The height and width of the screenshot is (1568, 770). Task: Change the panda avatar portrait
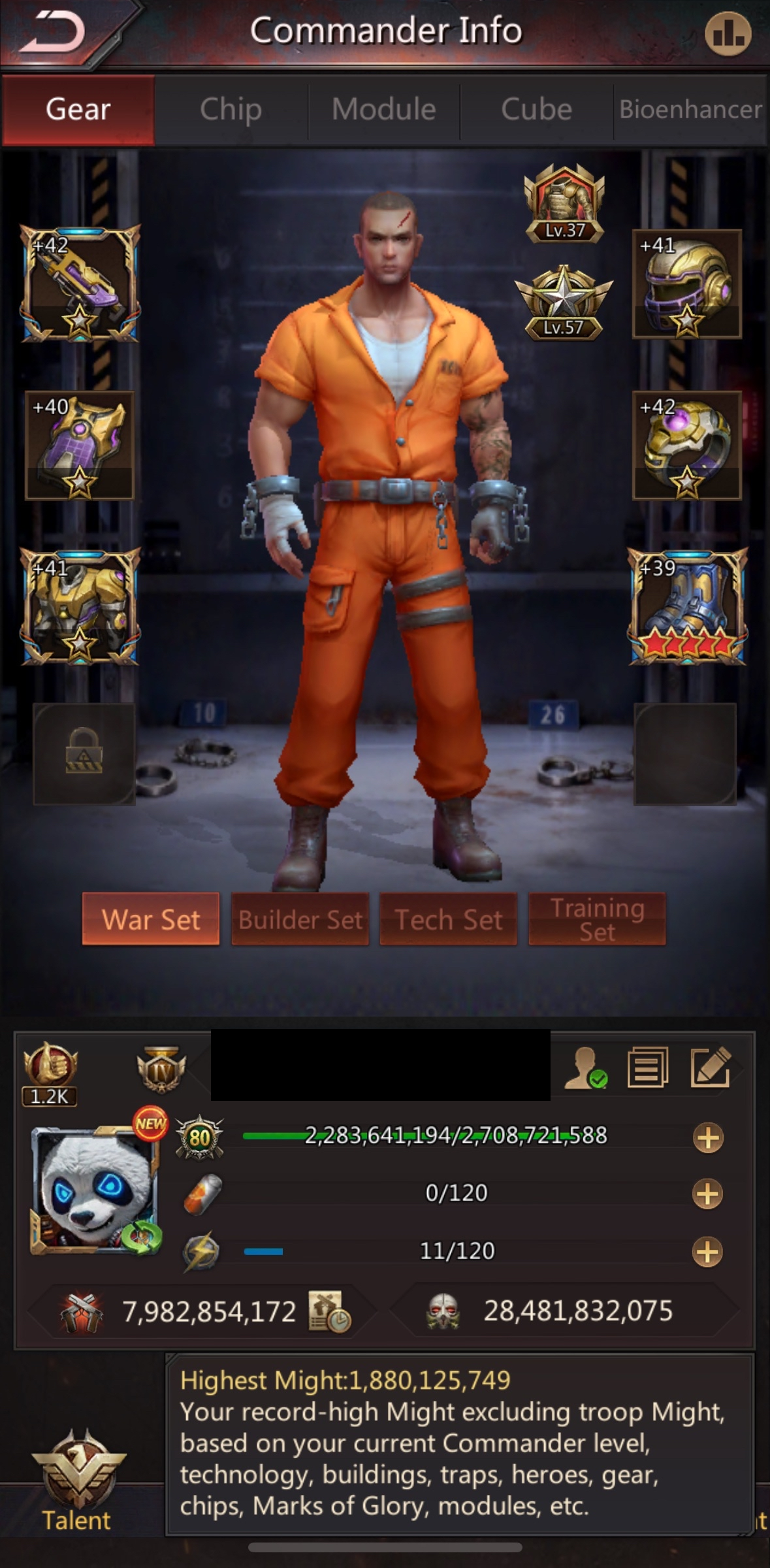[x=95, y=1189]
